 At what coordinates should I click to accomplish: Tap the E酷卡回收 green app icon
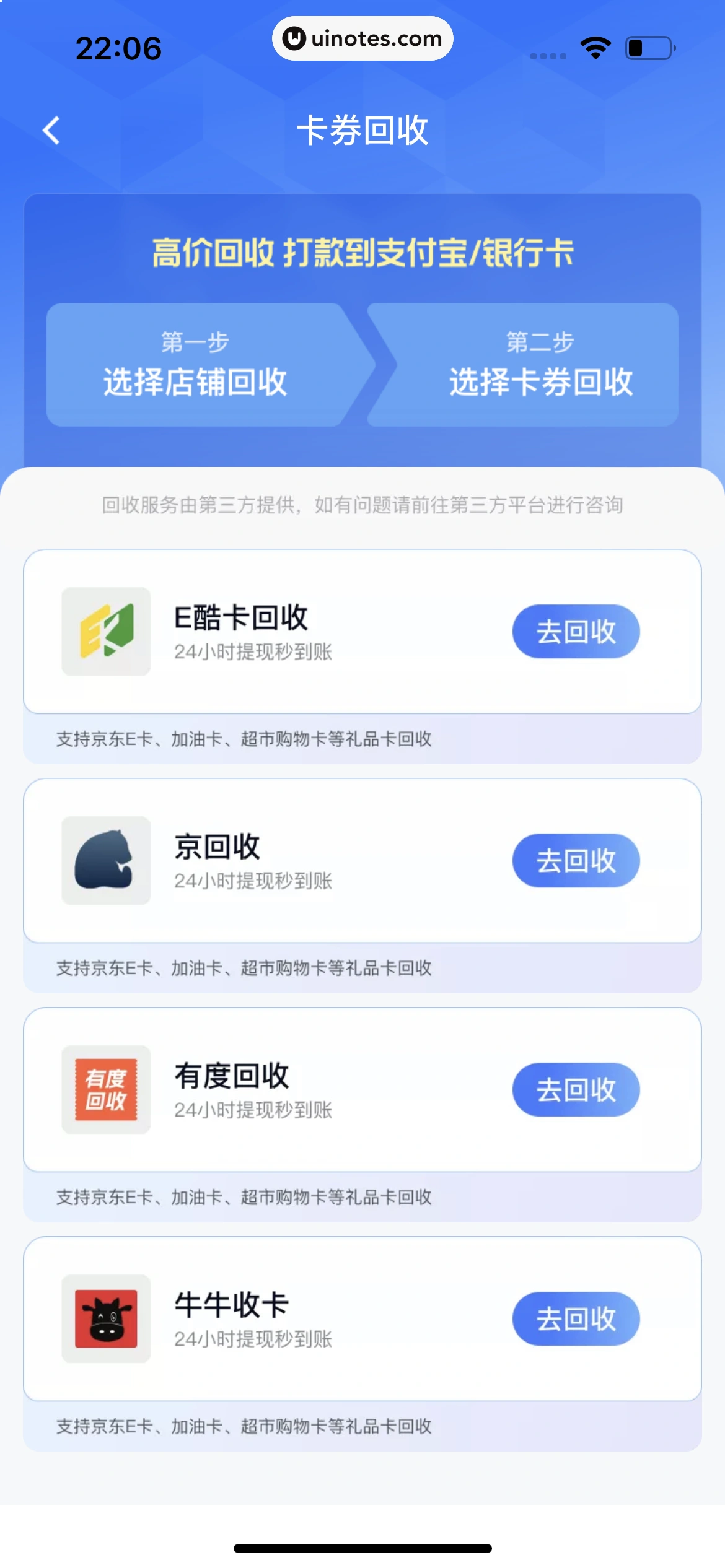click(x=105, y=631)
